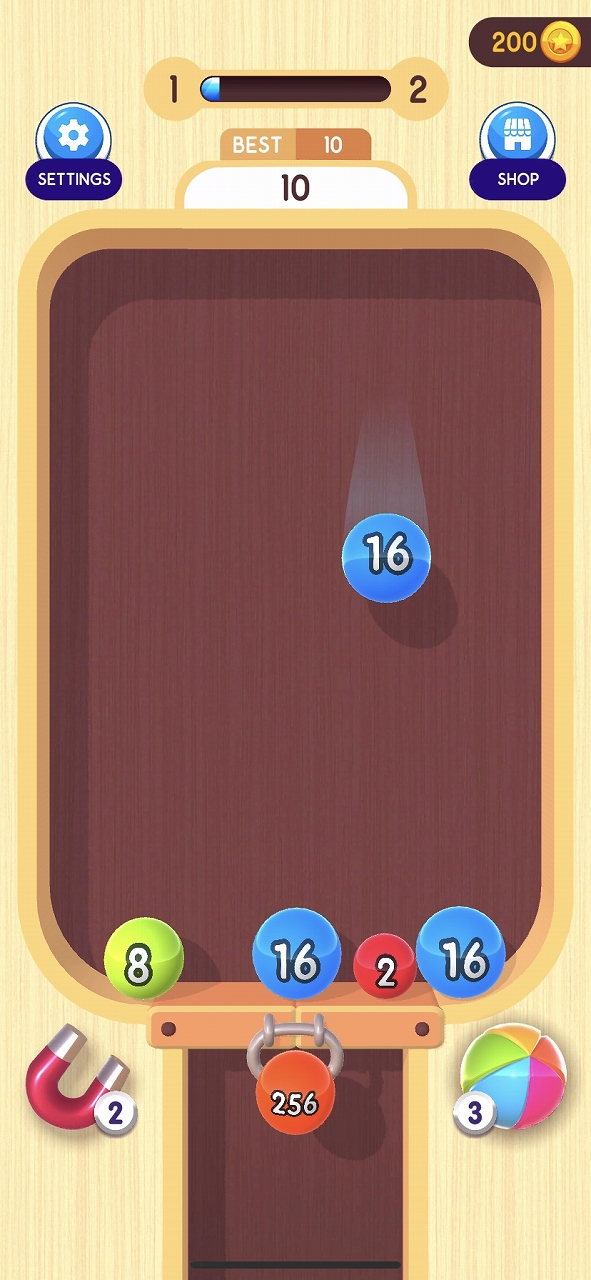Open the Settings button
This screenshot has width=591, height=1280.
[74, 151]
